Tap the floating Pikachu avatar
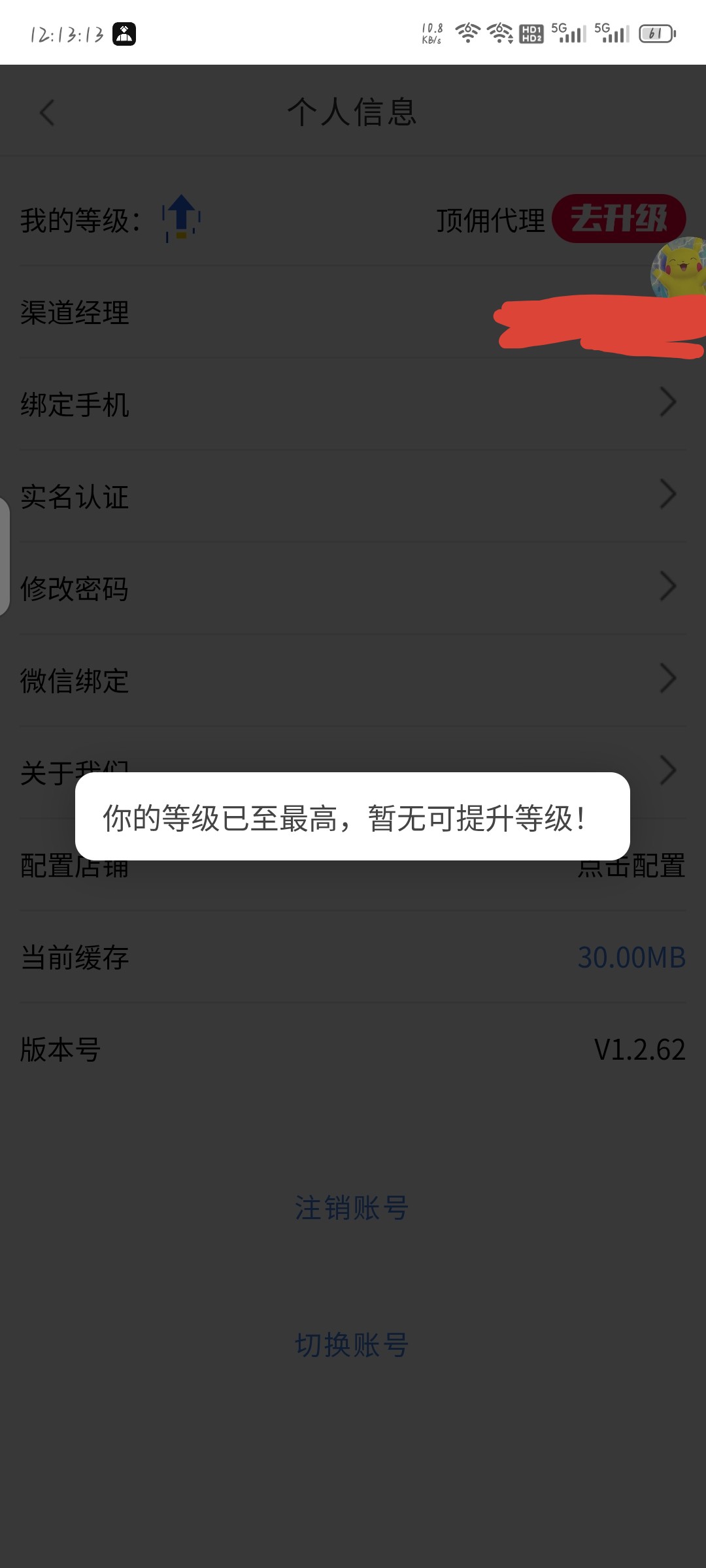Screen dimensions: 706x1568 click(x=680, y=268)
